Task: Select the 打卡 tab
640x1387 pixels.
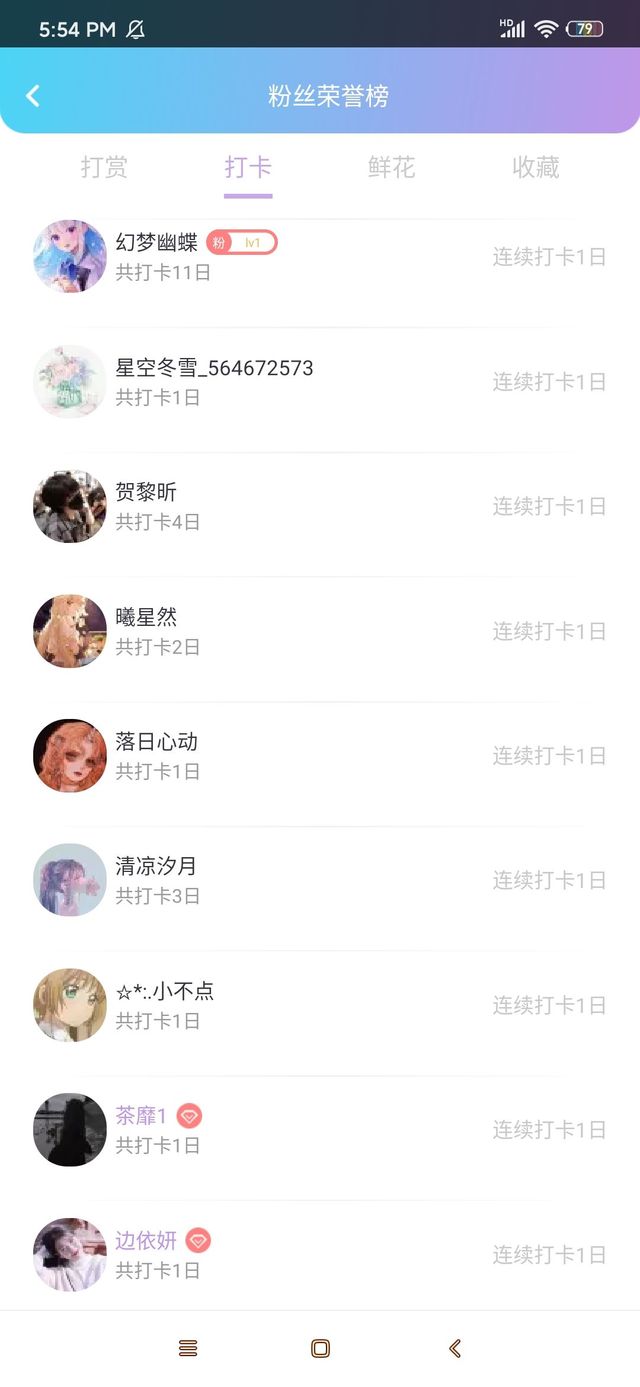Action: [248, 168]
